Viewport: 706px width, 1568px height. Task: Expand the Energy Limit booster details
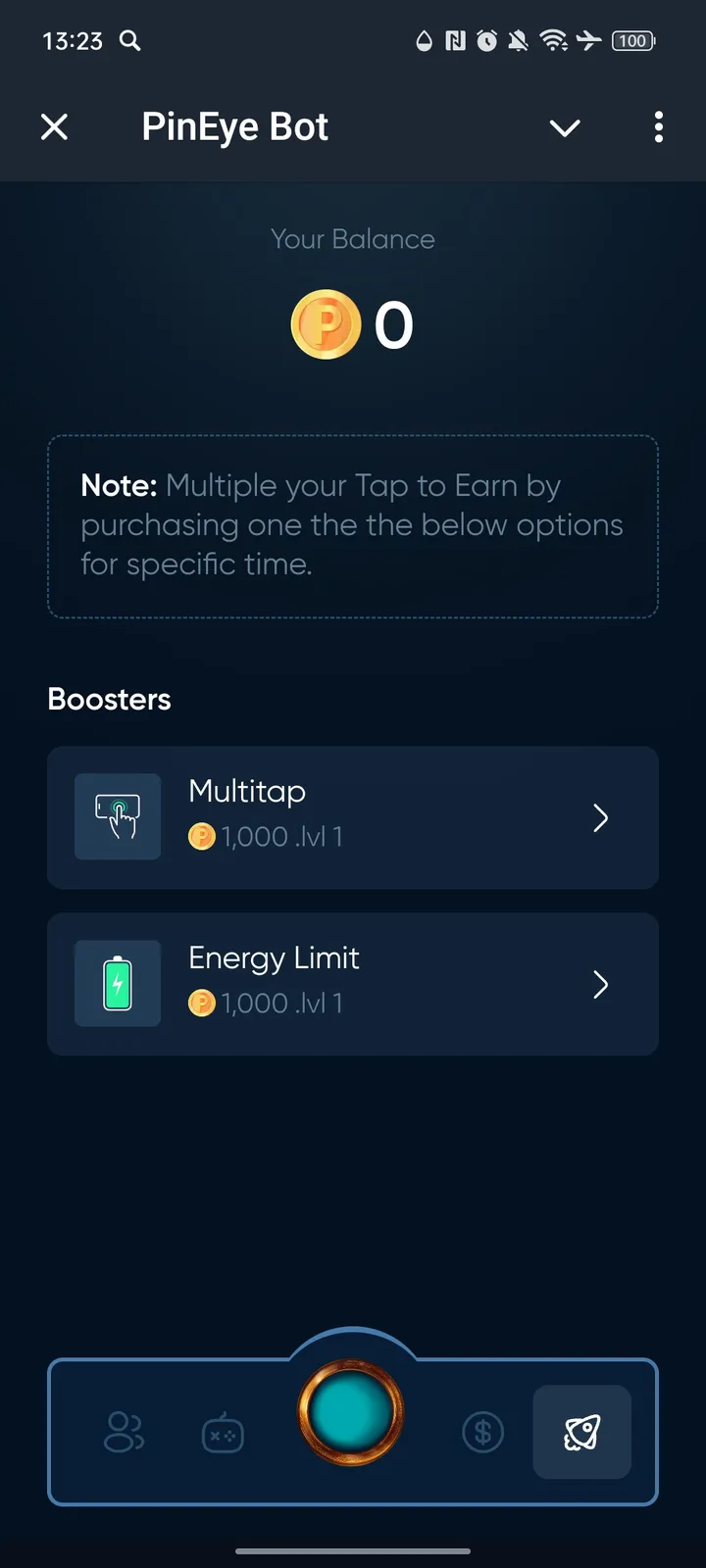tap(601, 984)
